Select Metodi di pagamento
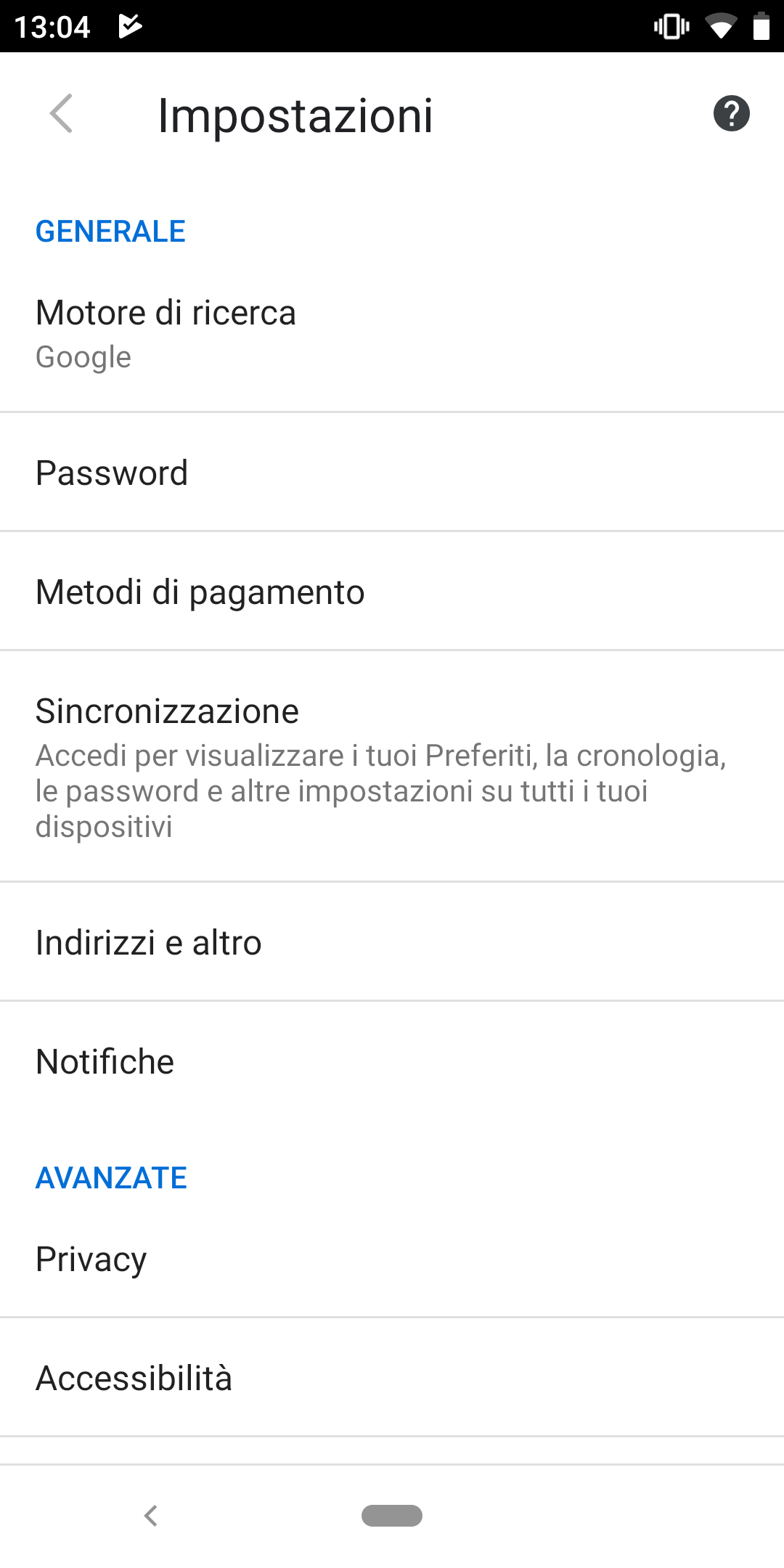The width and height of the screenshot is (784, 1568). click(392, 592)
